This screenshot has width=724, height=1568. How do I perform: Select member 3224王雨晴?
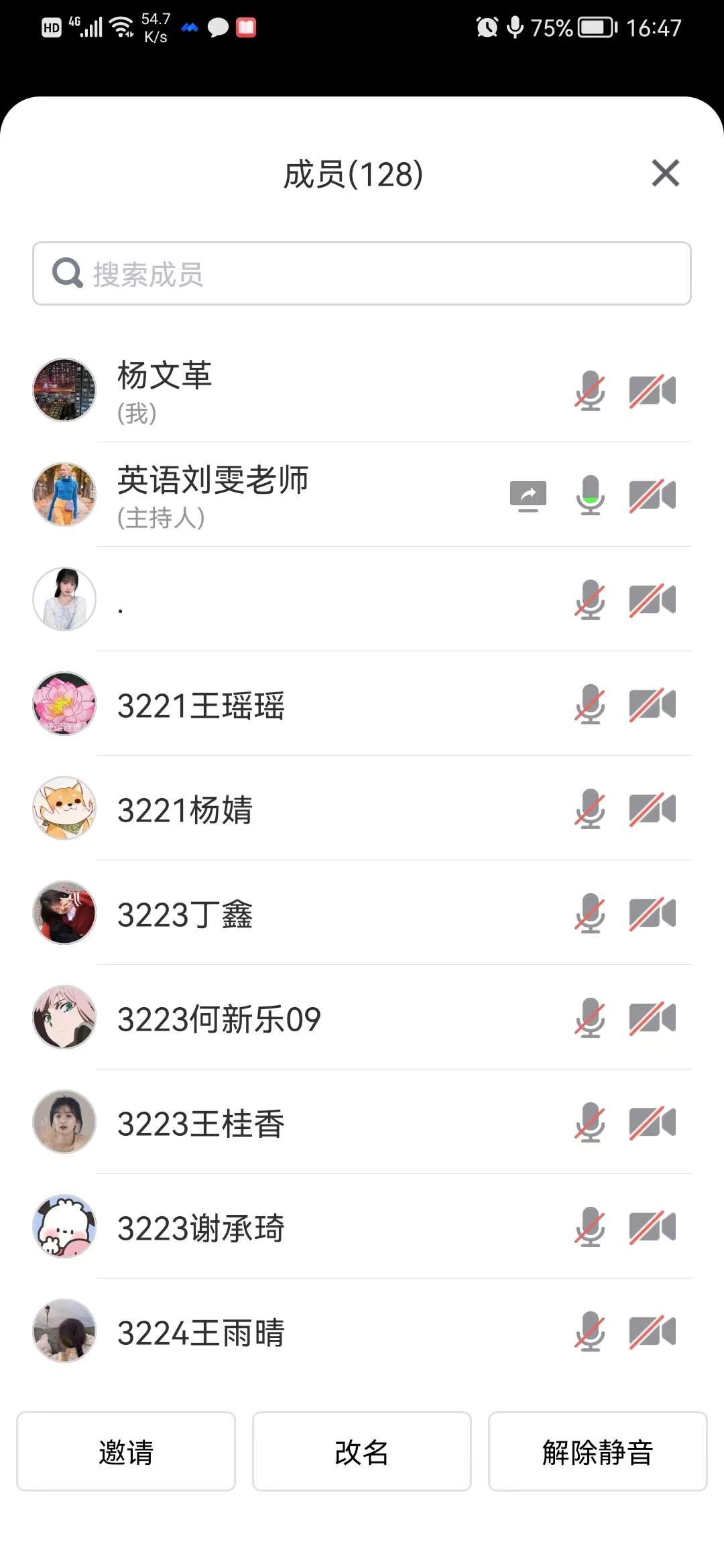click(268, 1332)
